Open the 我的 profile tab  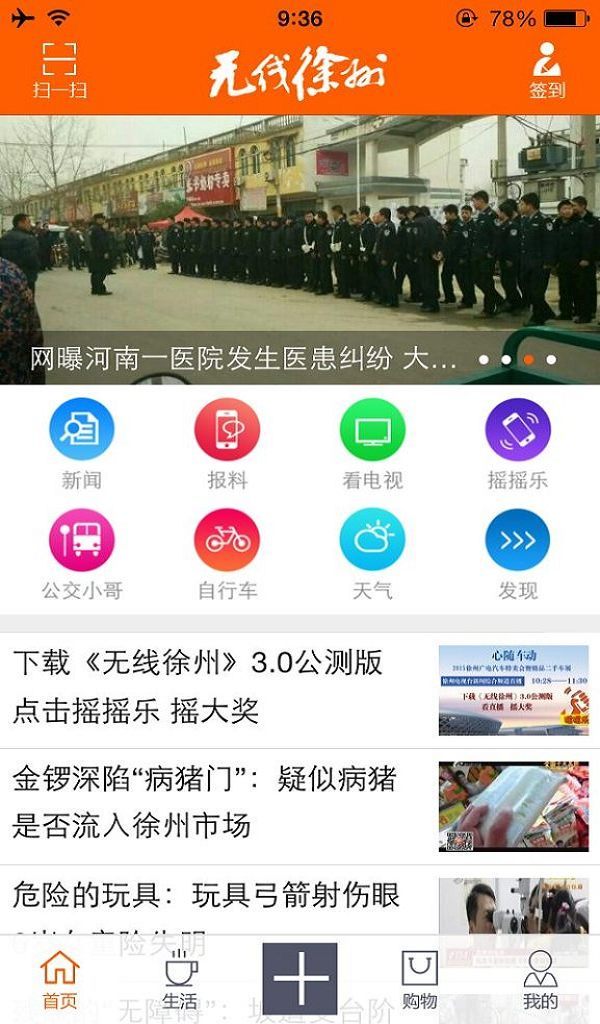coord(540,980)
